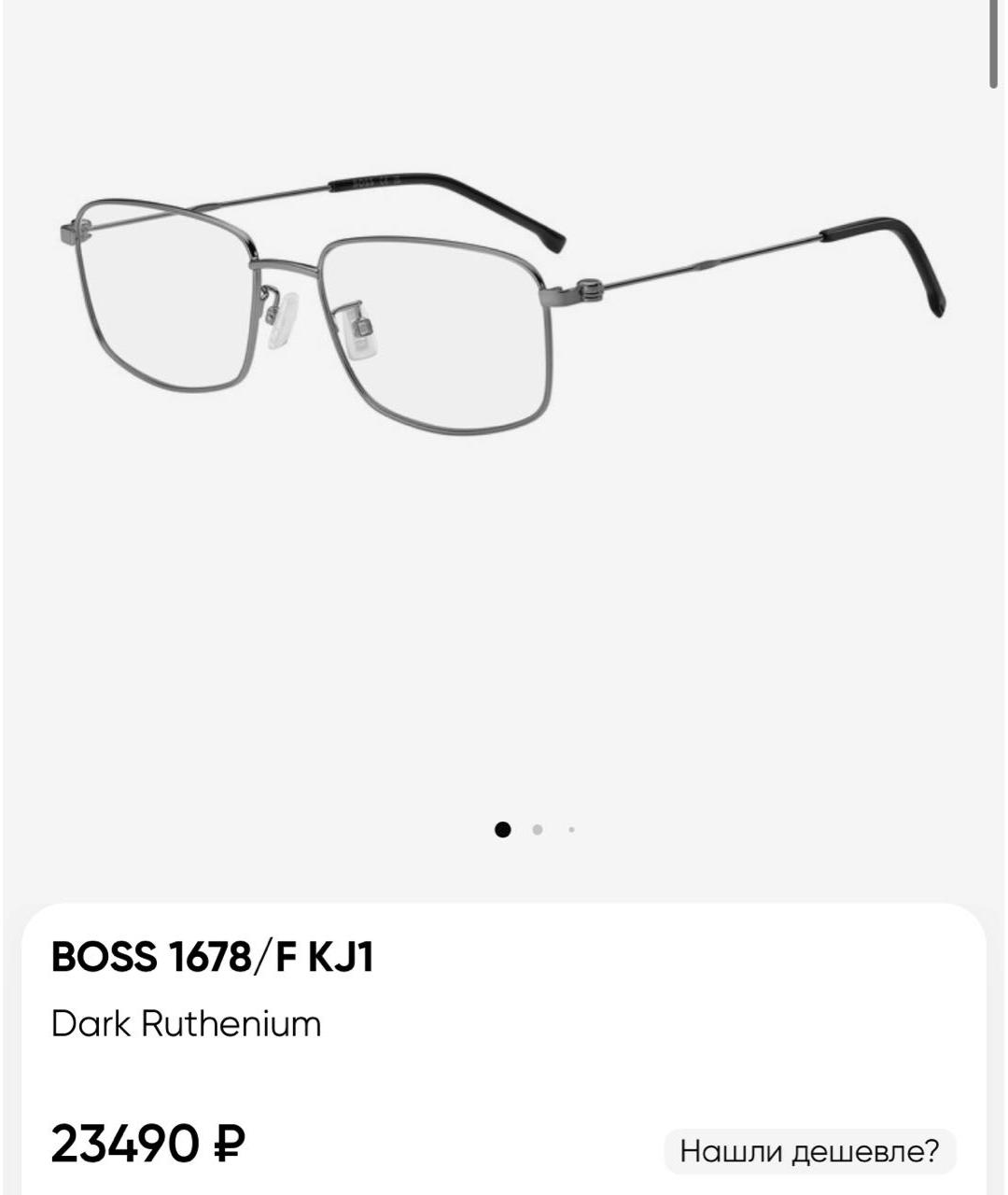
Task: Tap the «Нашли дешевле?» button
Action: coord(809,1150)
